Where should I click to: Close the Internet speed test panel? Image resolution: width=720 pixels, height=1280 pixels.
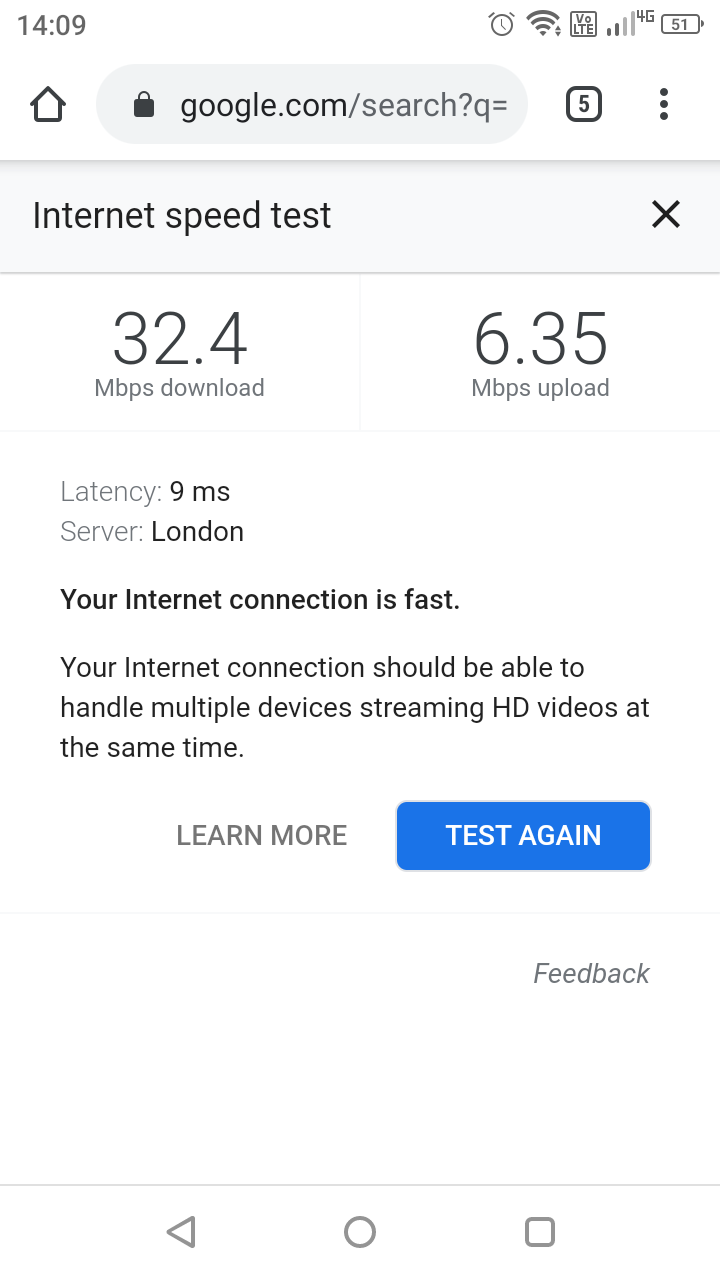click(665, 215)
